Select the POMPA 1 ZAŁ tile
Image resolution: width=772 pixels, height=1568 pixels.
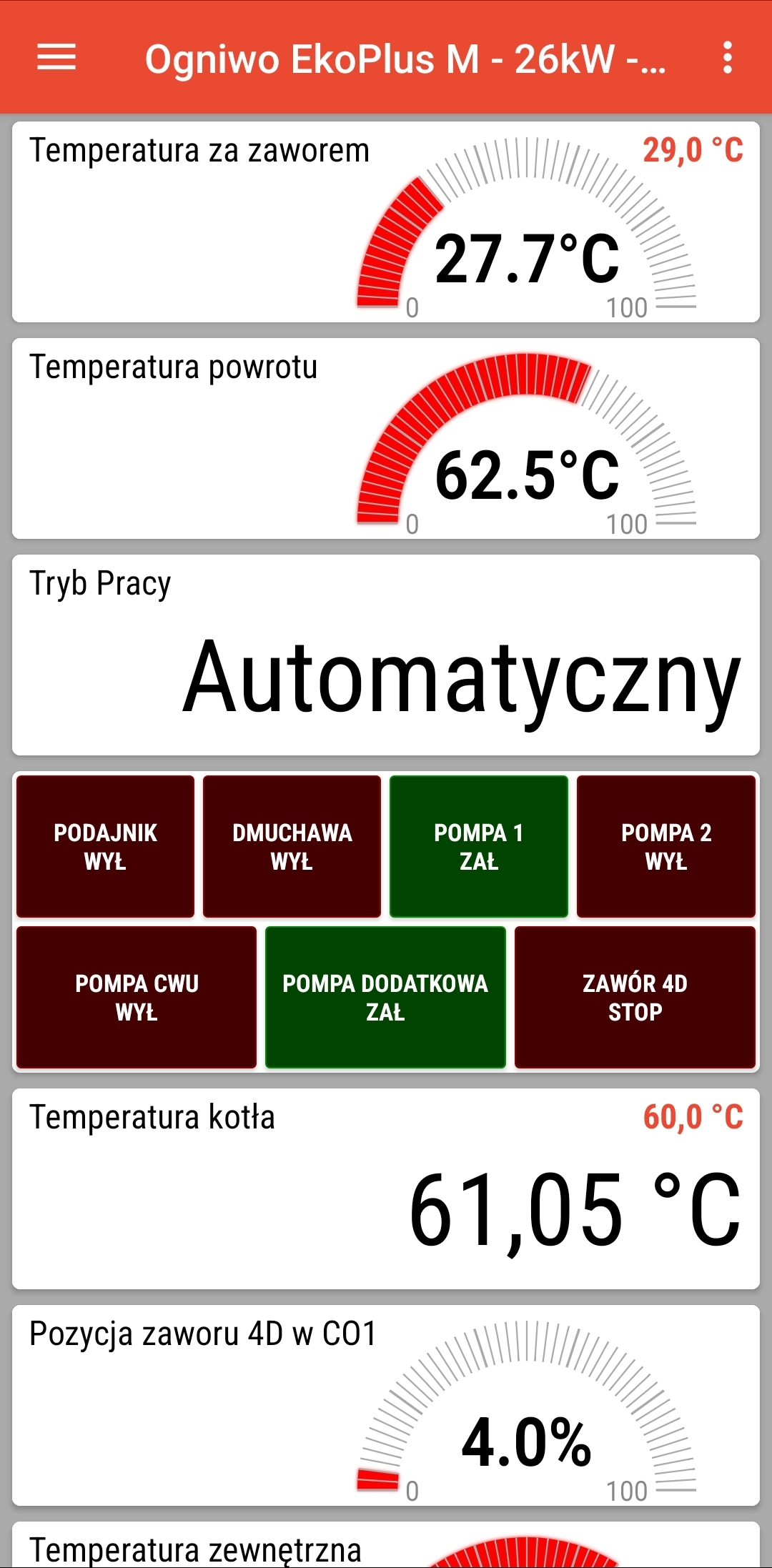(x=479, y=846)
